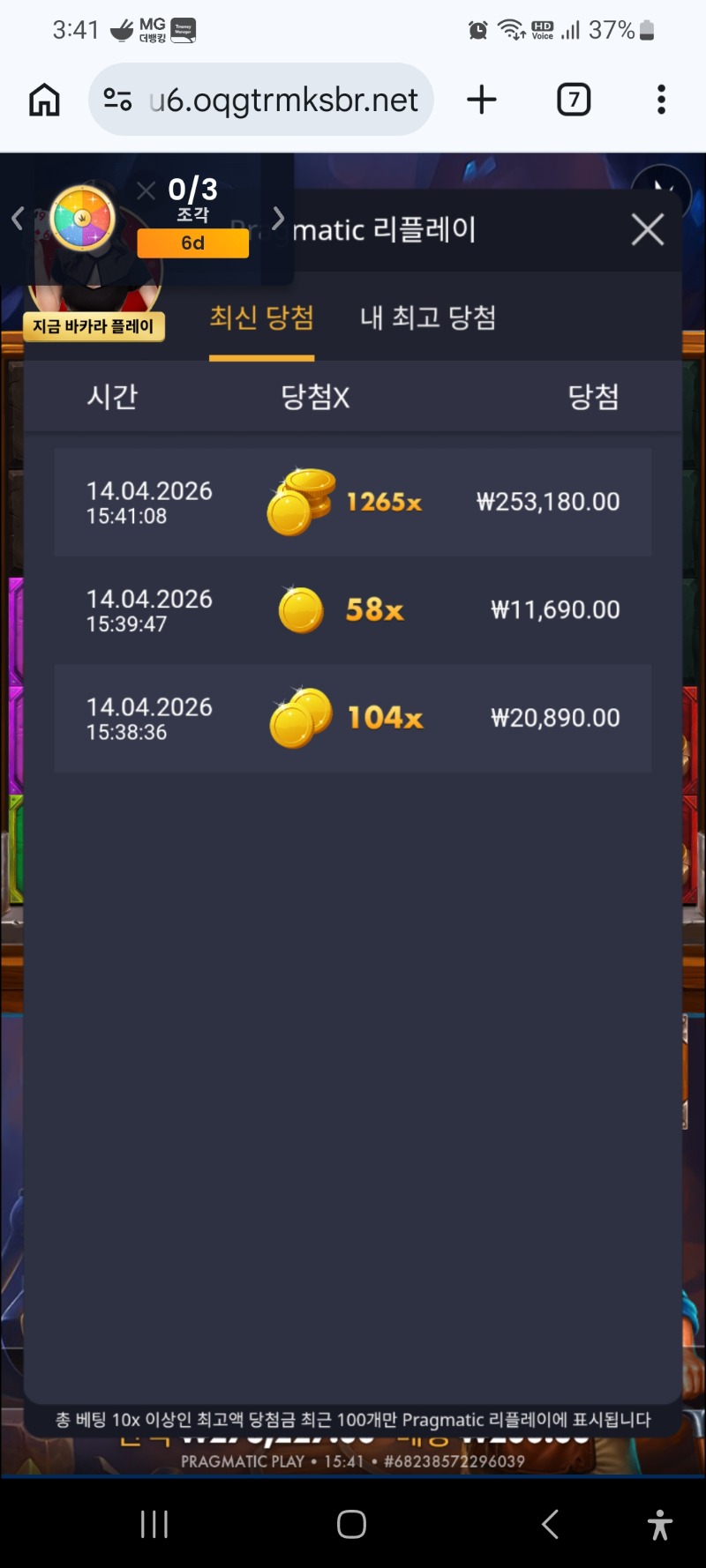
Task: Dismiss the 0/3 조각 promo widget
Action: 146,190
